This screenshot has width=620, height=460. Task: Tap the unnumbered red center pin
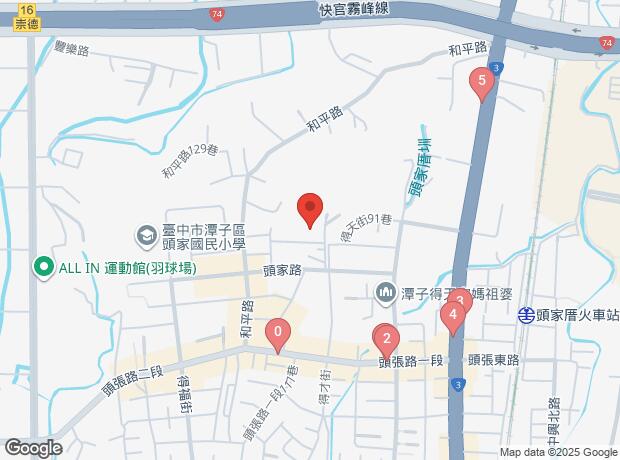pyautogui.click(x=310, y=212)
